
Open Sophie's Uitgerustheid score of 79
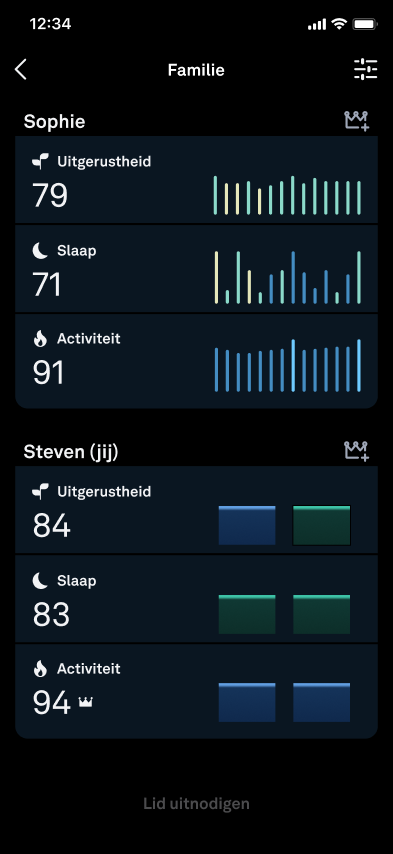click(196, 180)
